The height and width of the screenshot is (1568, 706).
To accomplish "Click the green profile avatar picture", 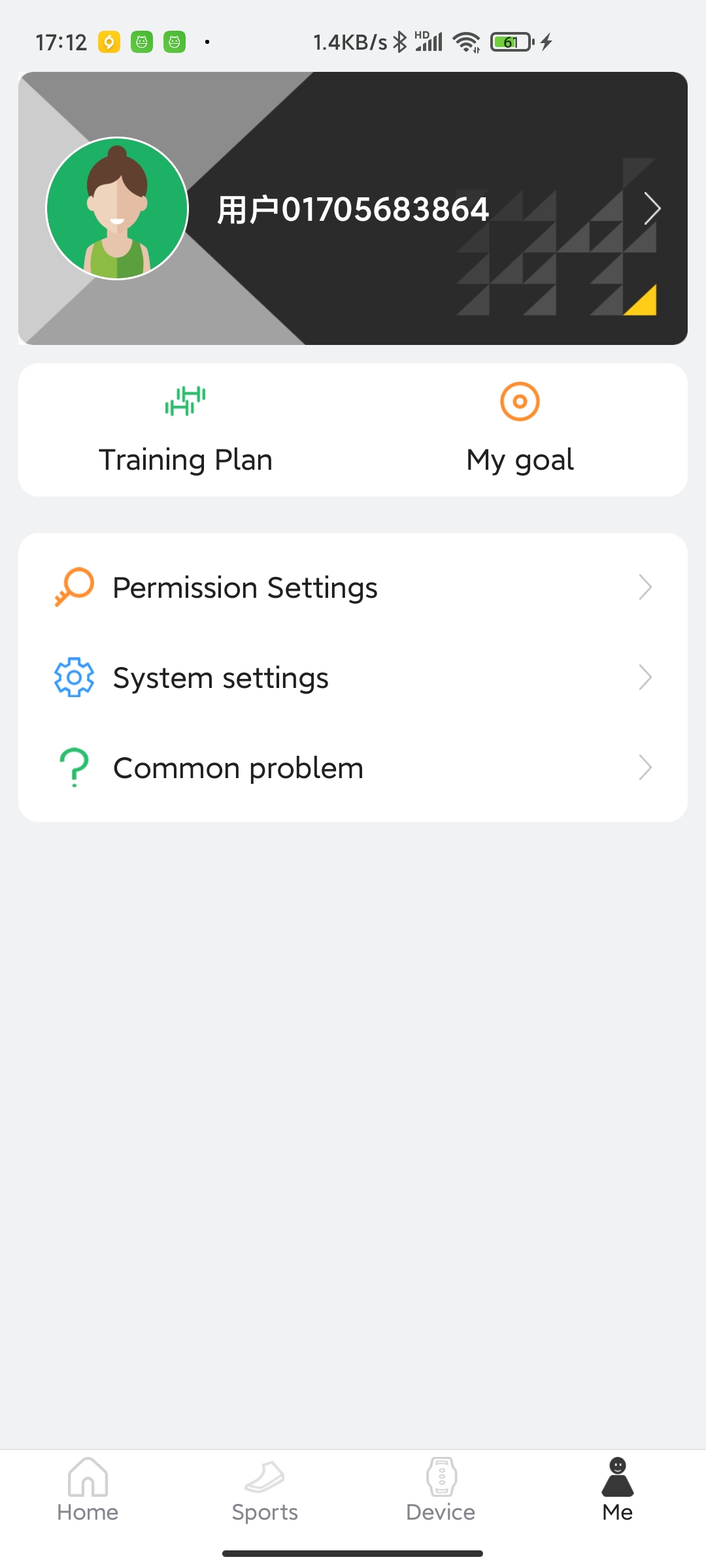I will coord(116,208).
